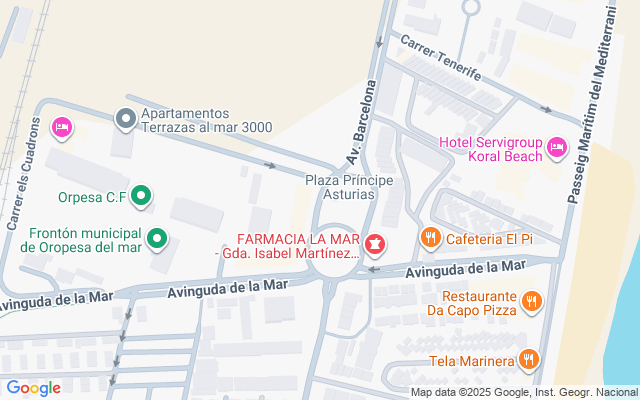640x400 pixels.
Task: Open the Apartamentos Terrazas al mar 3000 pin
Action: 125,120
